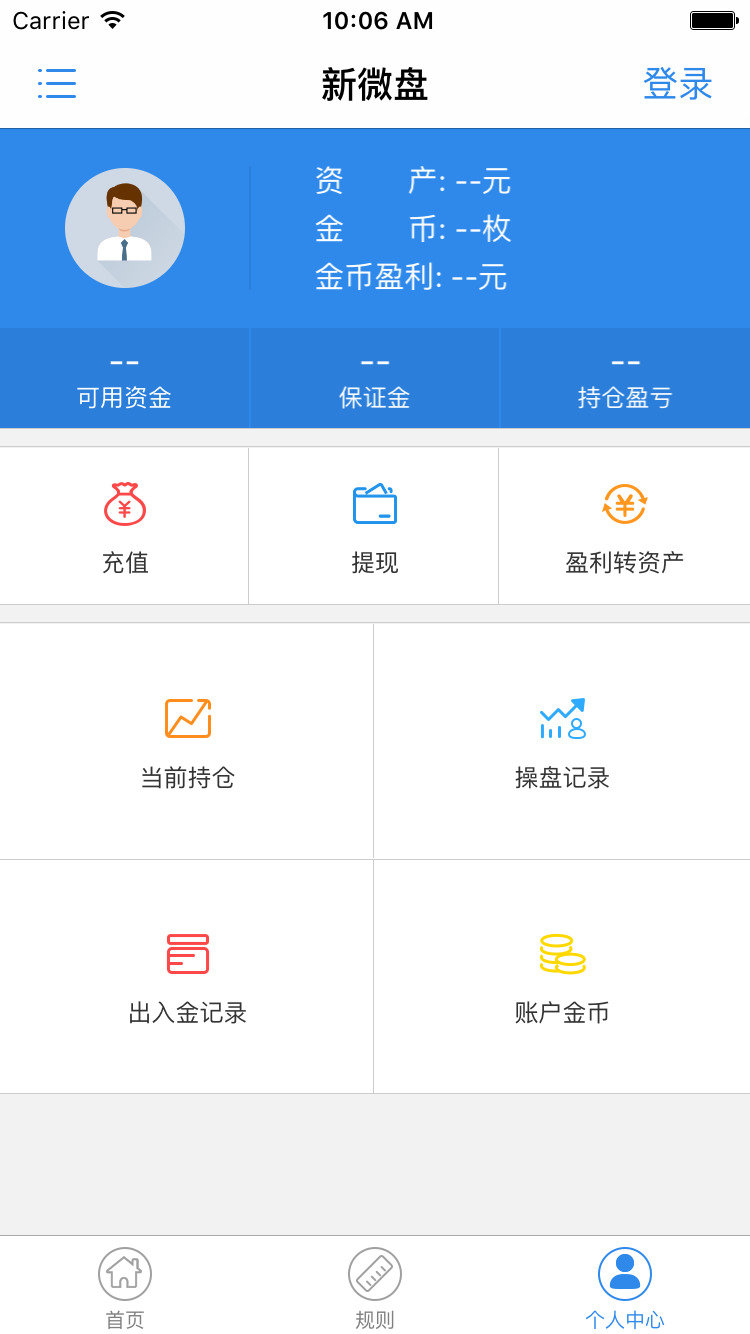Viewport: 750px width, 1334px height.
Task: Select the 个人中心 tab
Action: 625,1288
